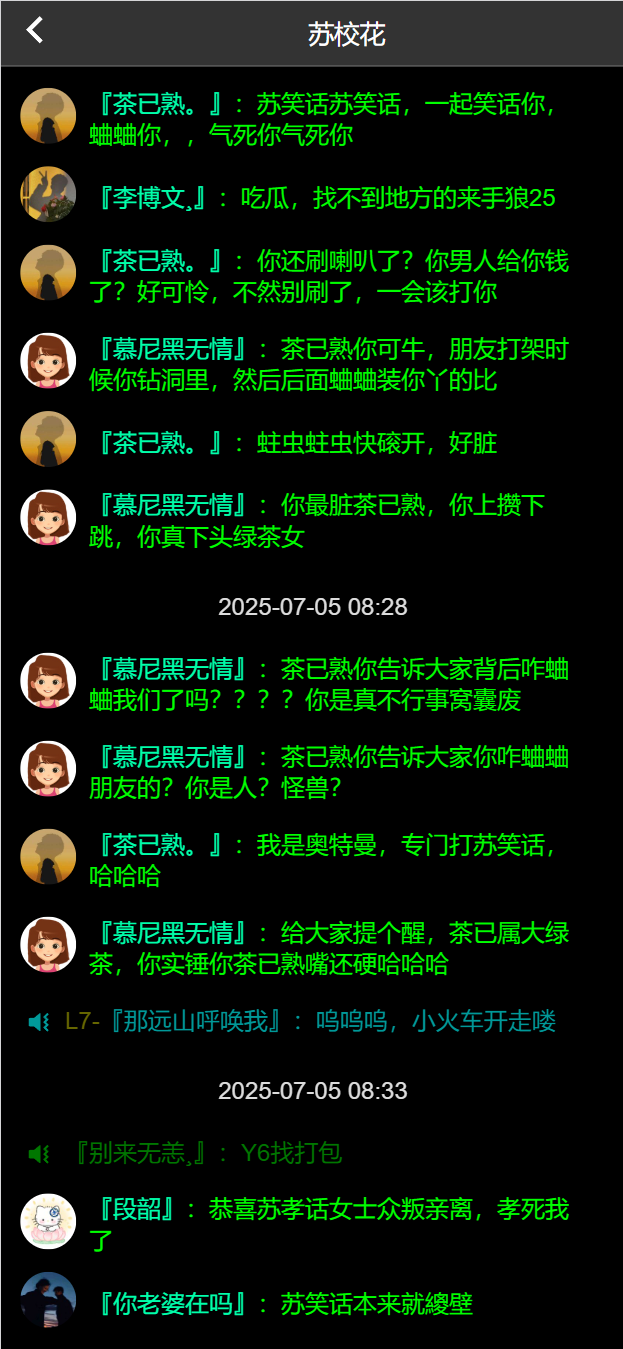Open 李博文's profile avatar
Image resolution: width=623 pixels, height=1349 pixels.
tap(48, 194)
